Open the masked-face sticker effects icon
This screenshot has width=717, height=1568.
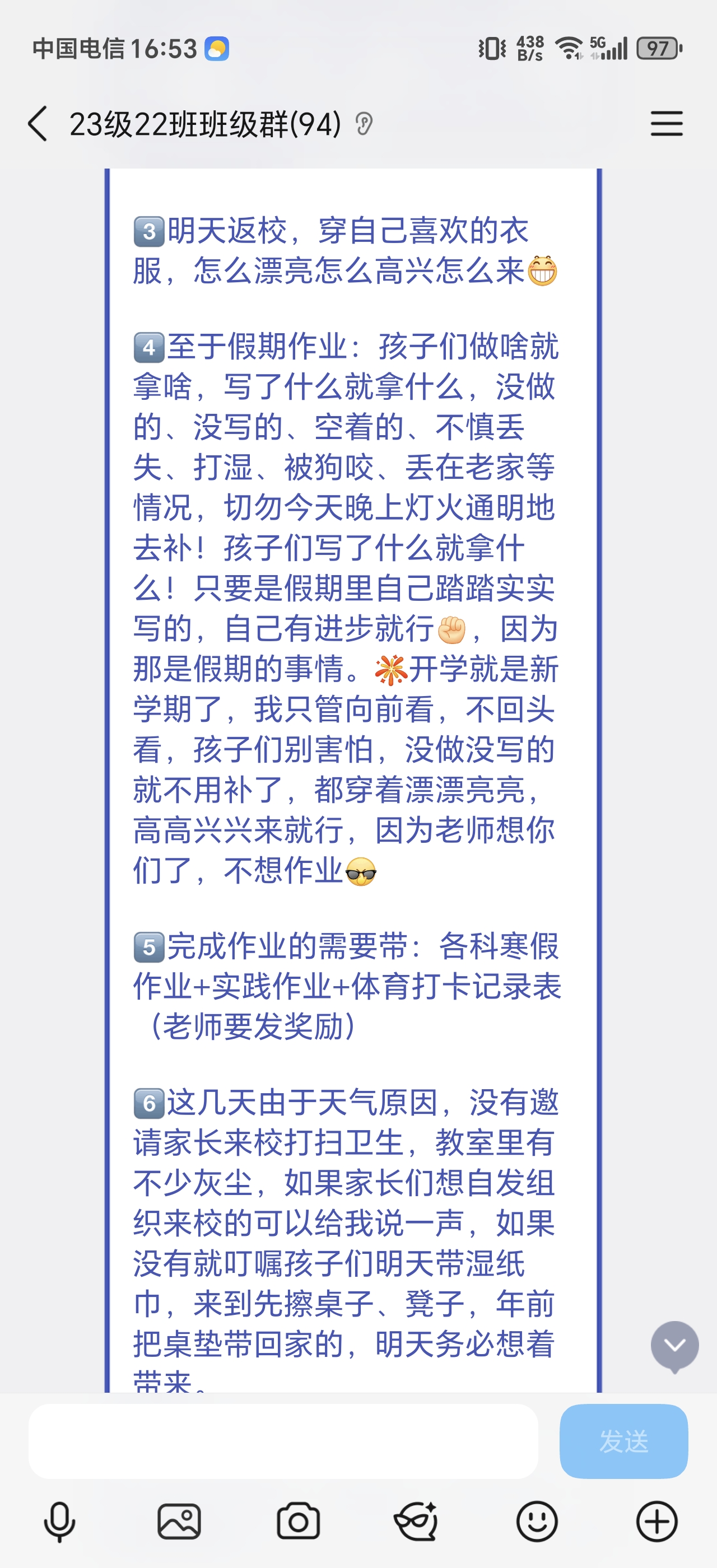[417, 1521]
